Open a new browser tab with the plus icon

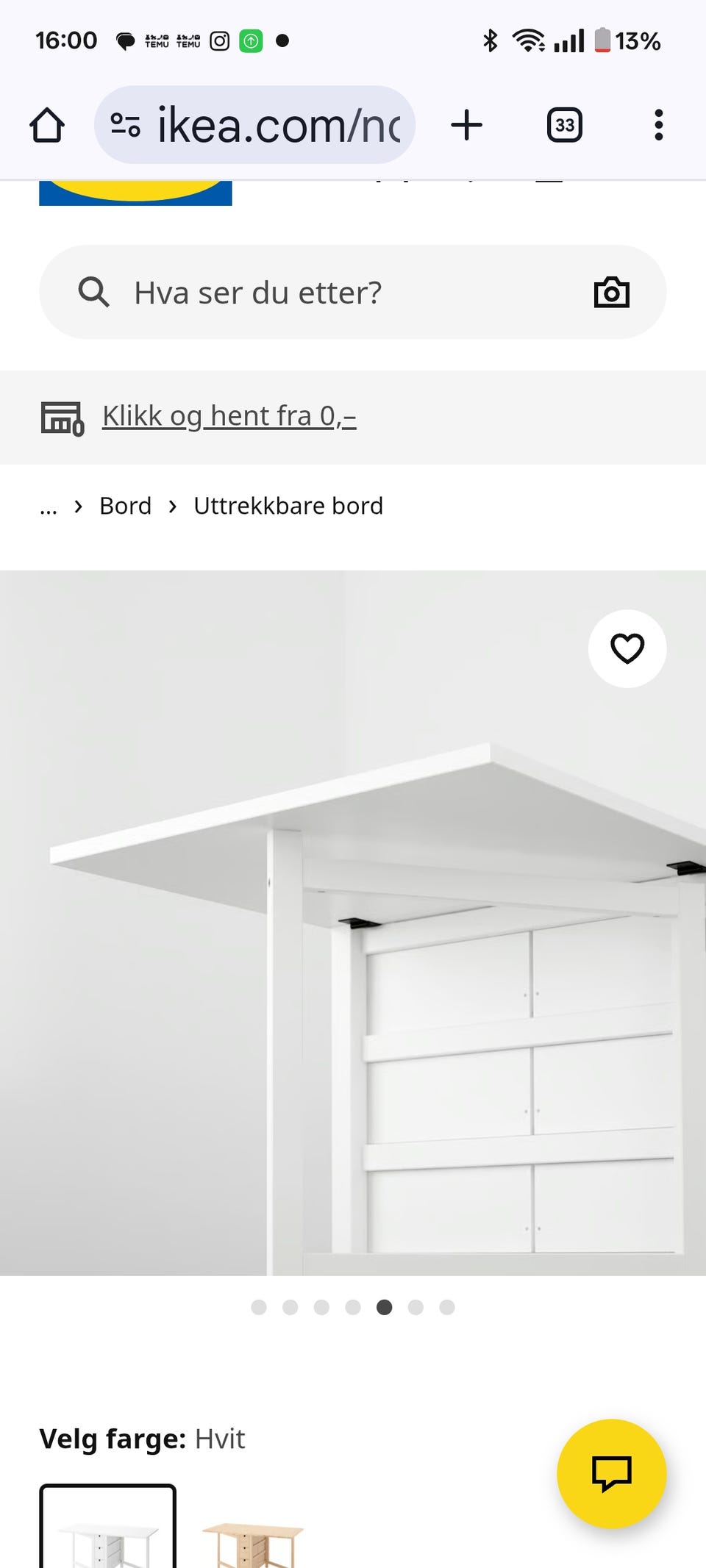pos(467,124)
